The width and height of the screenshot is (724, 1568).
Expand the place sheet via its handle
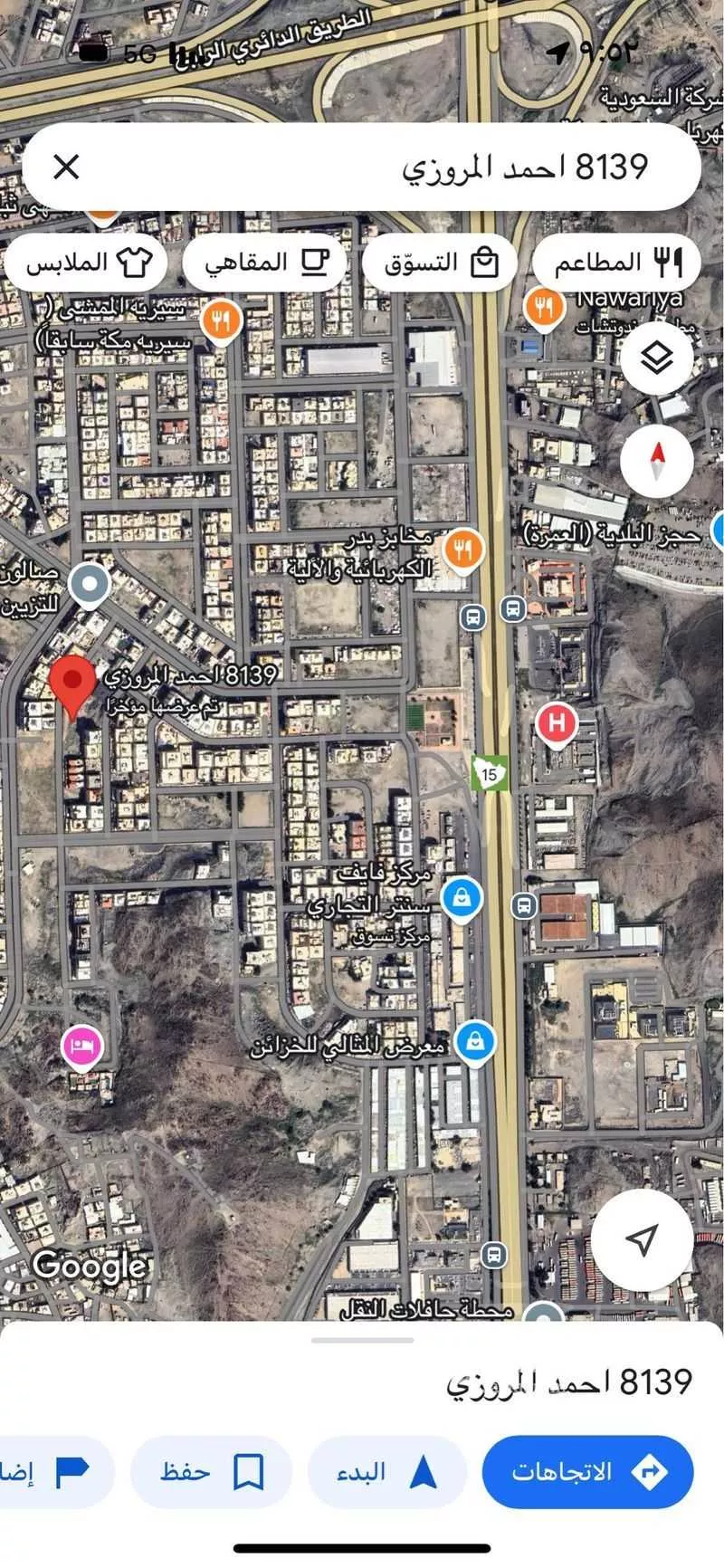[x=362, y=1340]
